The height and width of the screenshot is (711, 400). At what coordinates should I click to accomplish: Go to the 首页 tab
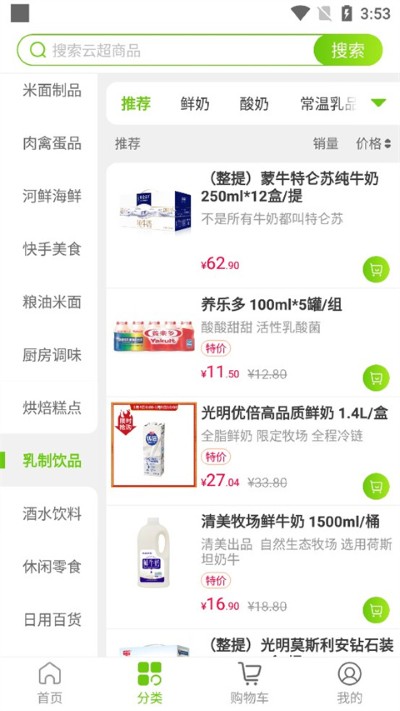(x=50, y=683)
